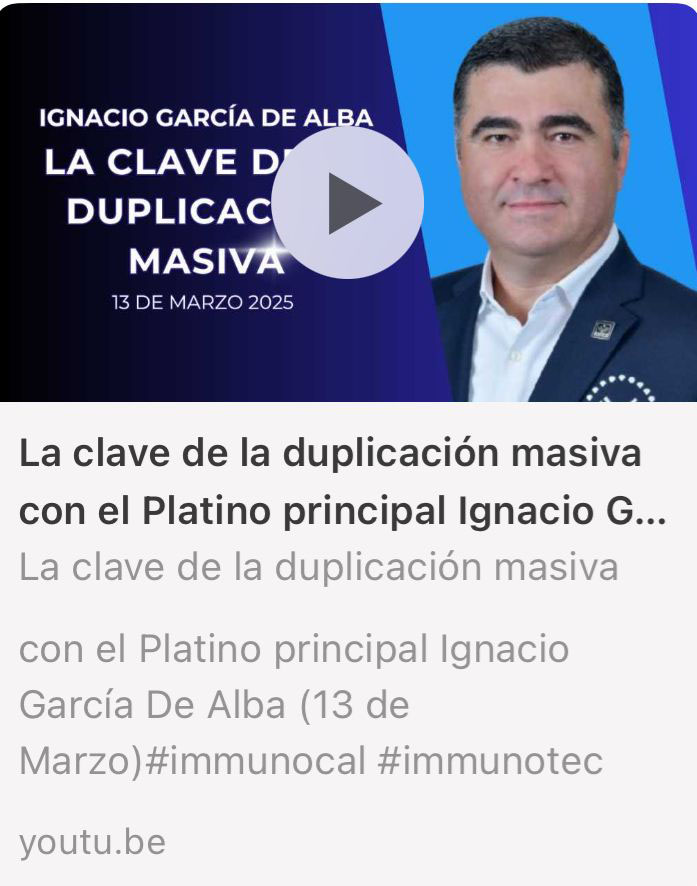Play the Ignacio García De Alba video
697x886 pixels.
pyautogui.click(x=348, y=203)
